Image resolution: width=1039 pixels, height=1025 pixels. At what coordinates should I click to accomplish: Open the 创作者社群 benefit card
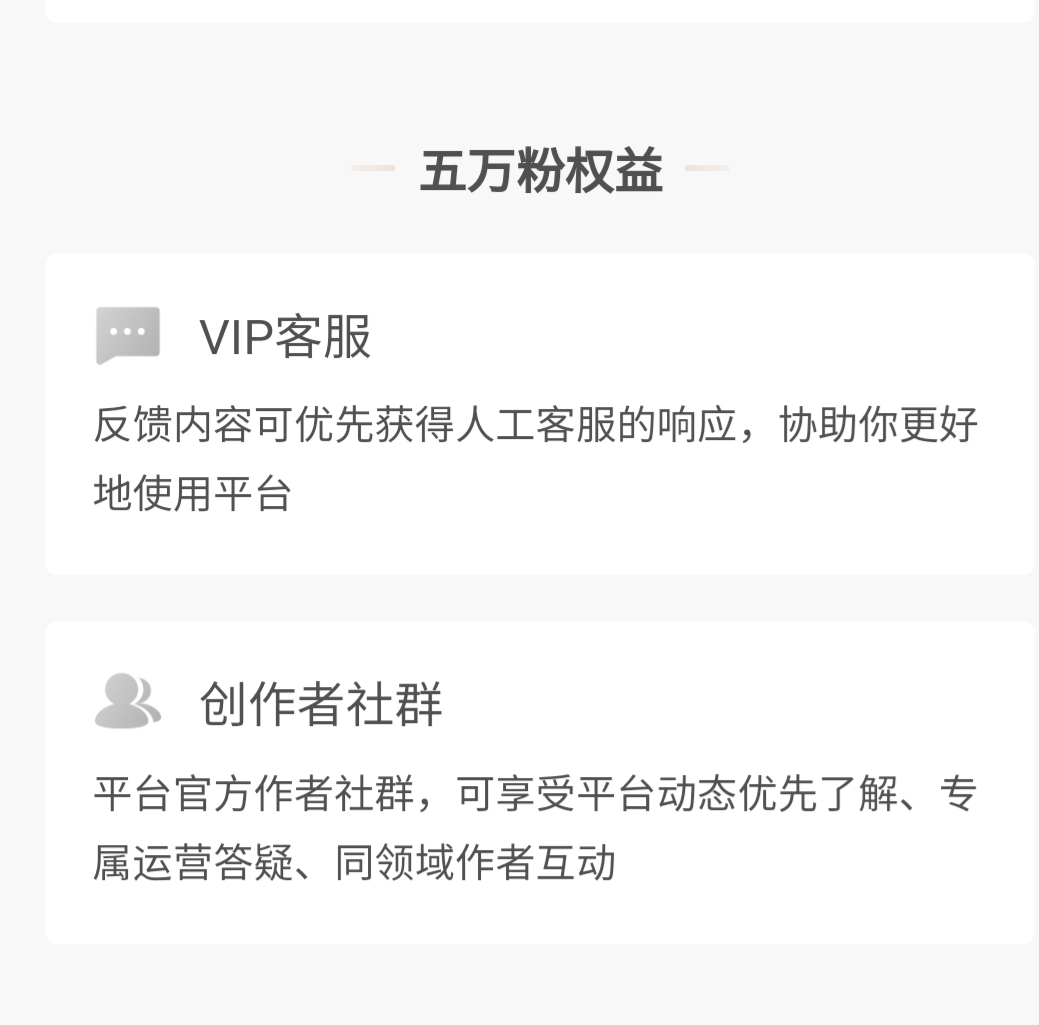[539, 781]
